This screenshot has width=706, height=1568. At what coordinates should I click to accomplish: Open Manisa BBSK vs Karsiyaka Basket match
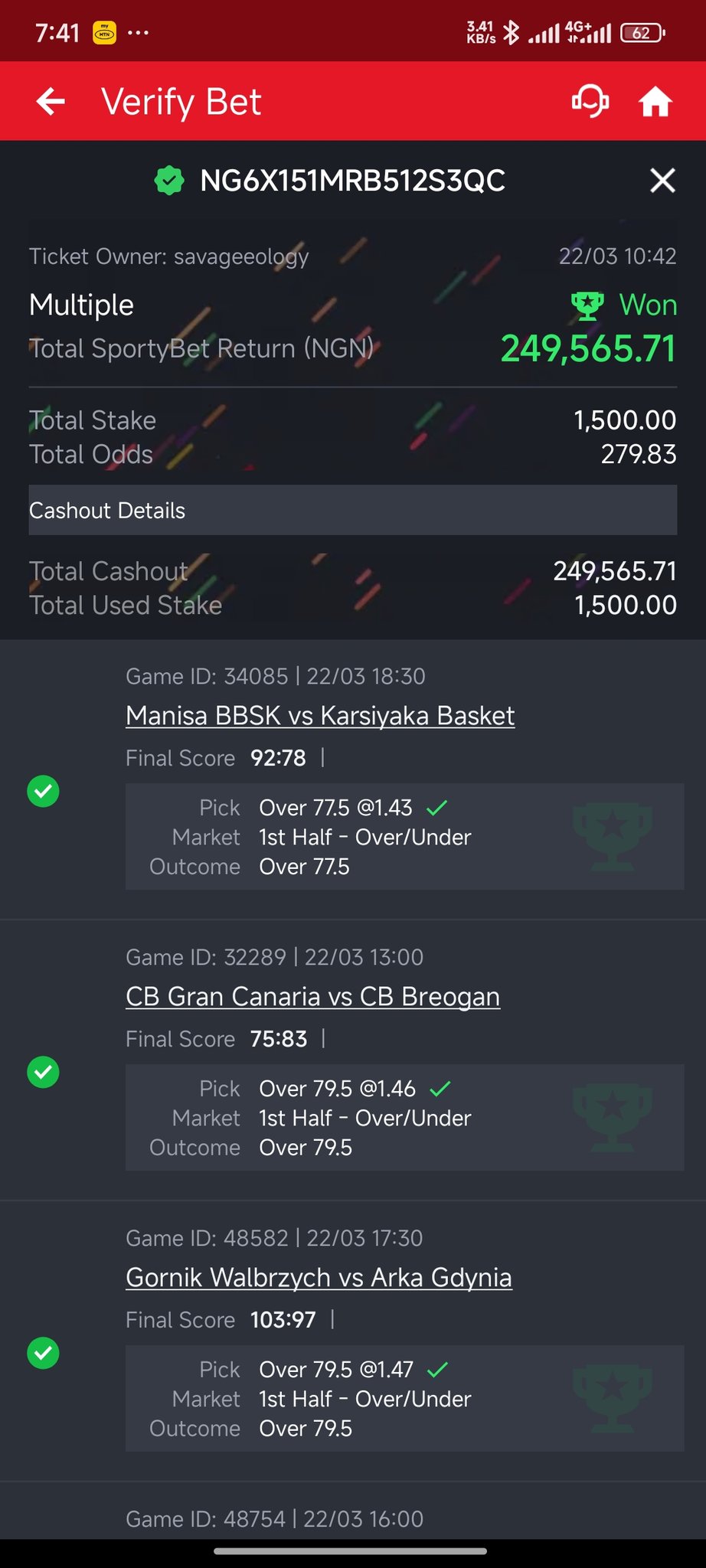click(x=320, y=716)
